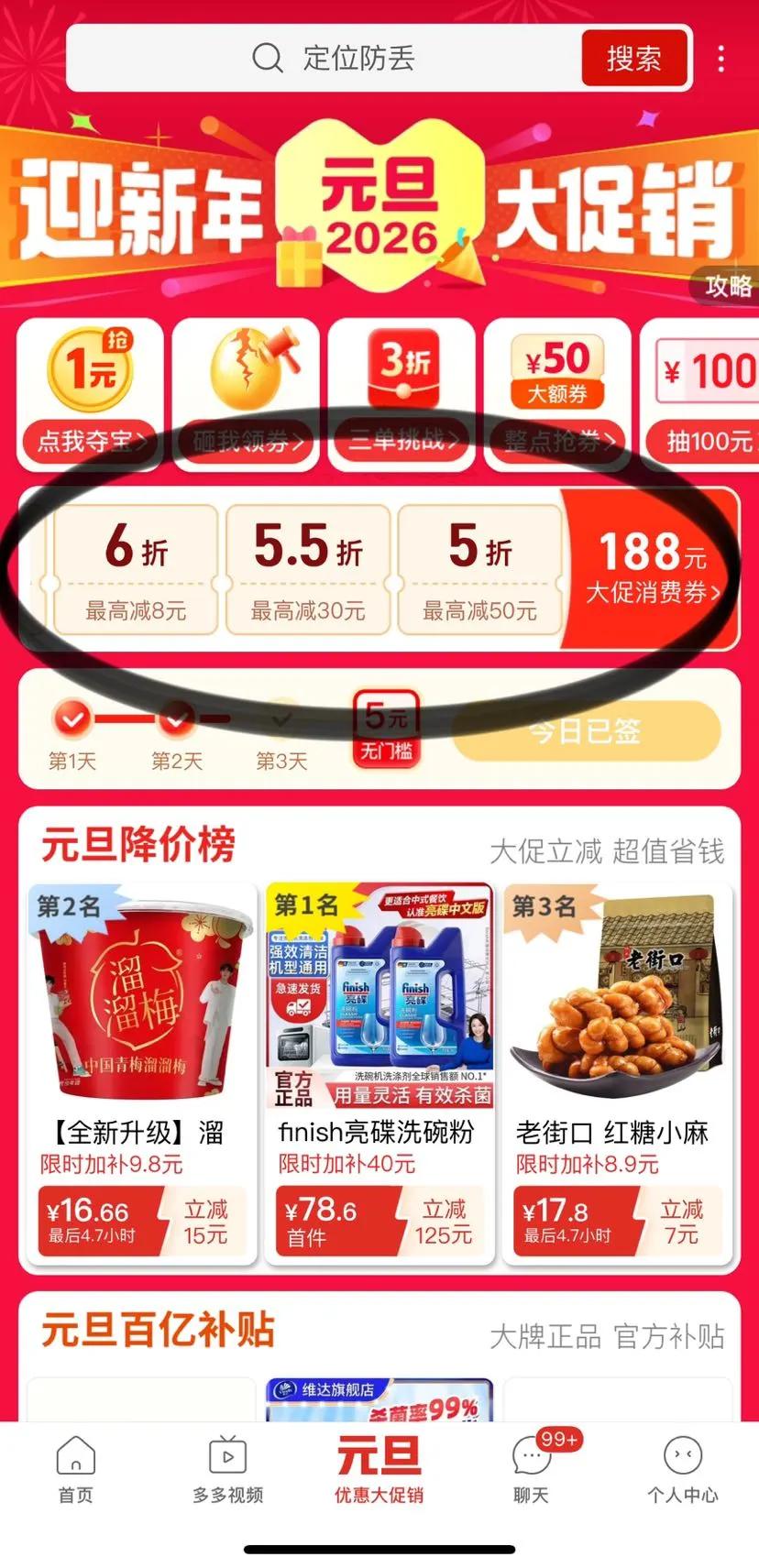Select the 5折 最高减50元 coupon
This screenshot has width=759, height=1568.
[x=479, y=570]
